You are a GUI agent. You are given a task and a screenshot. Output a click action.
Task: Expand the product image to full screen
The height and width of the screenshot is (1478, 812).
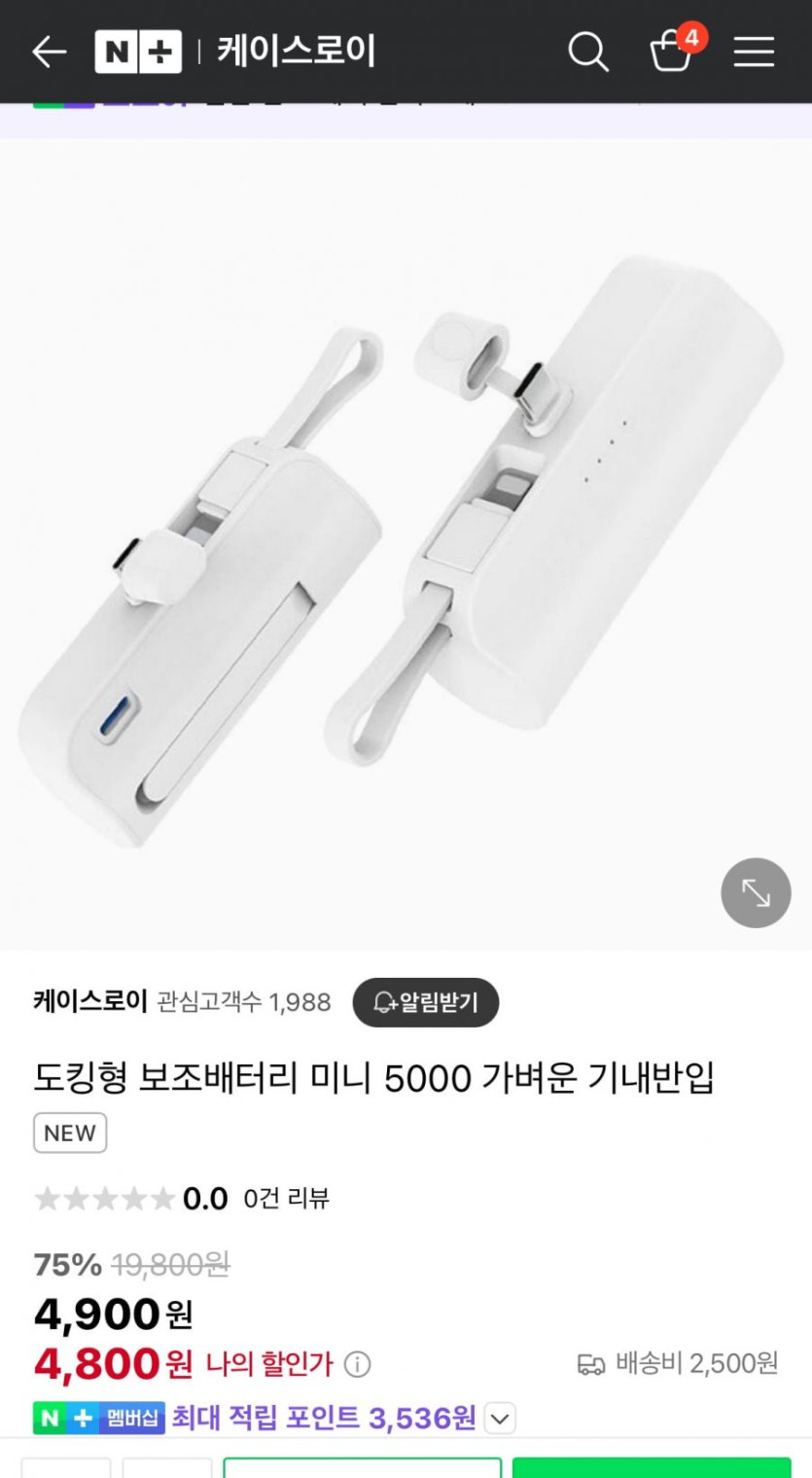(756, 892)
